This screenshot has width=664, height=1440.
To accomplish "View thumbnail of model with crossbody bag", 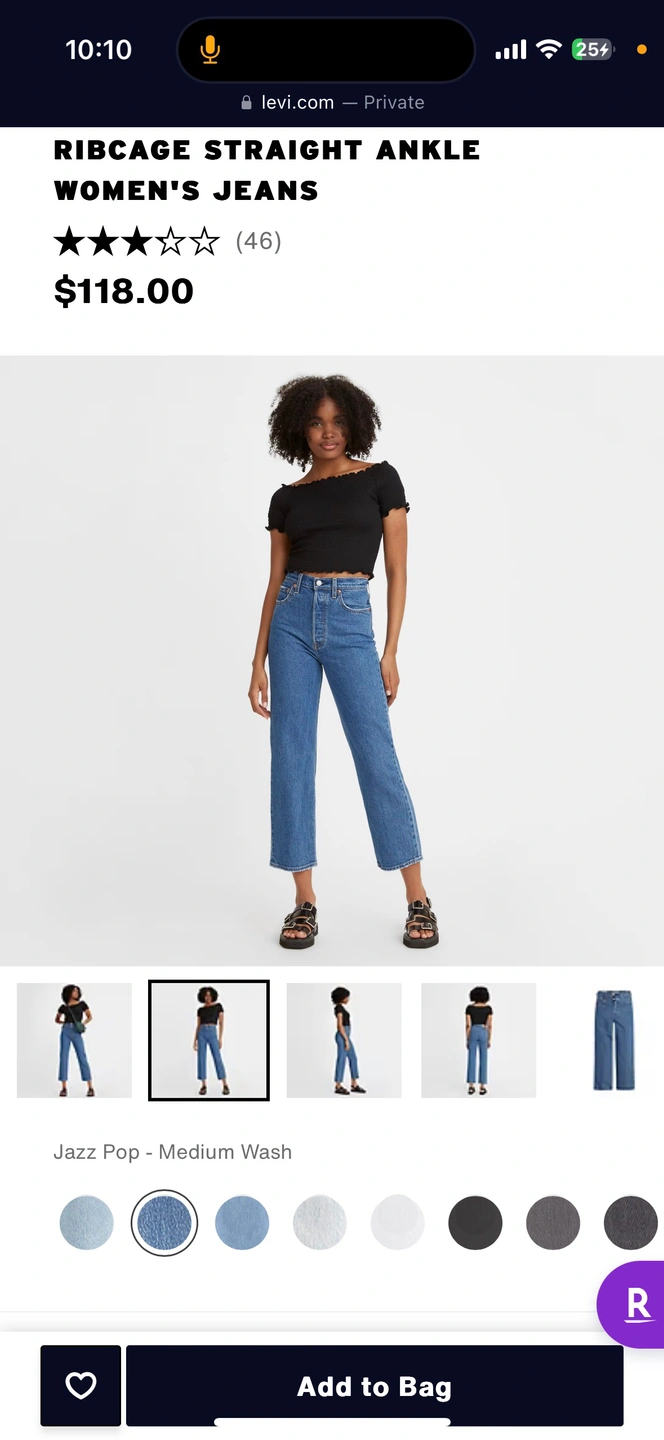I will coord(74,1040).
